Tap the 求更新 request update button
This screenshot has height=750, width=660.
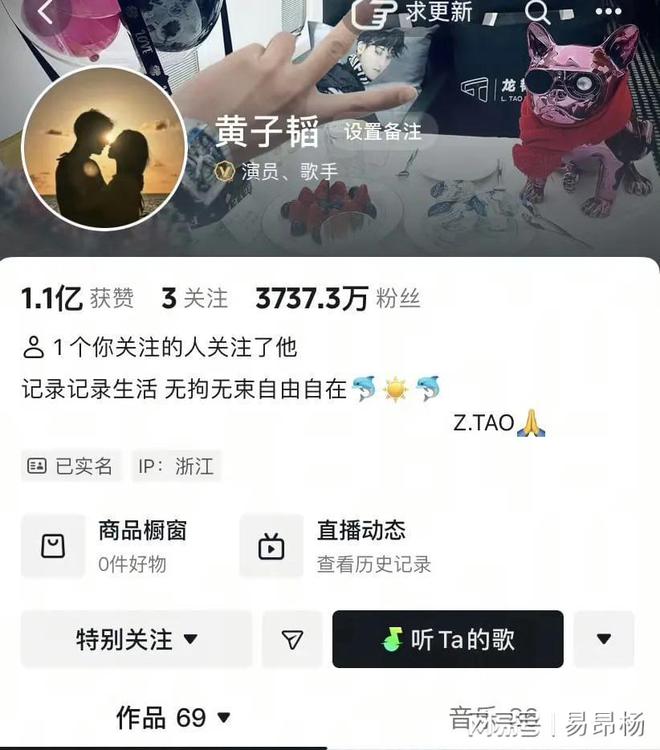(414, 13)
